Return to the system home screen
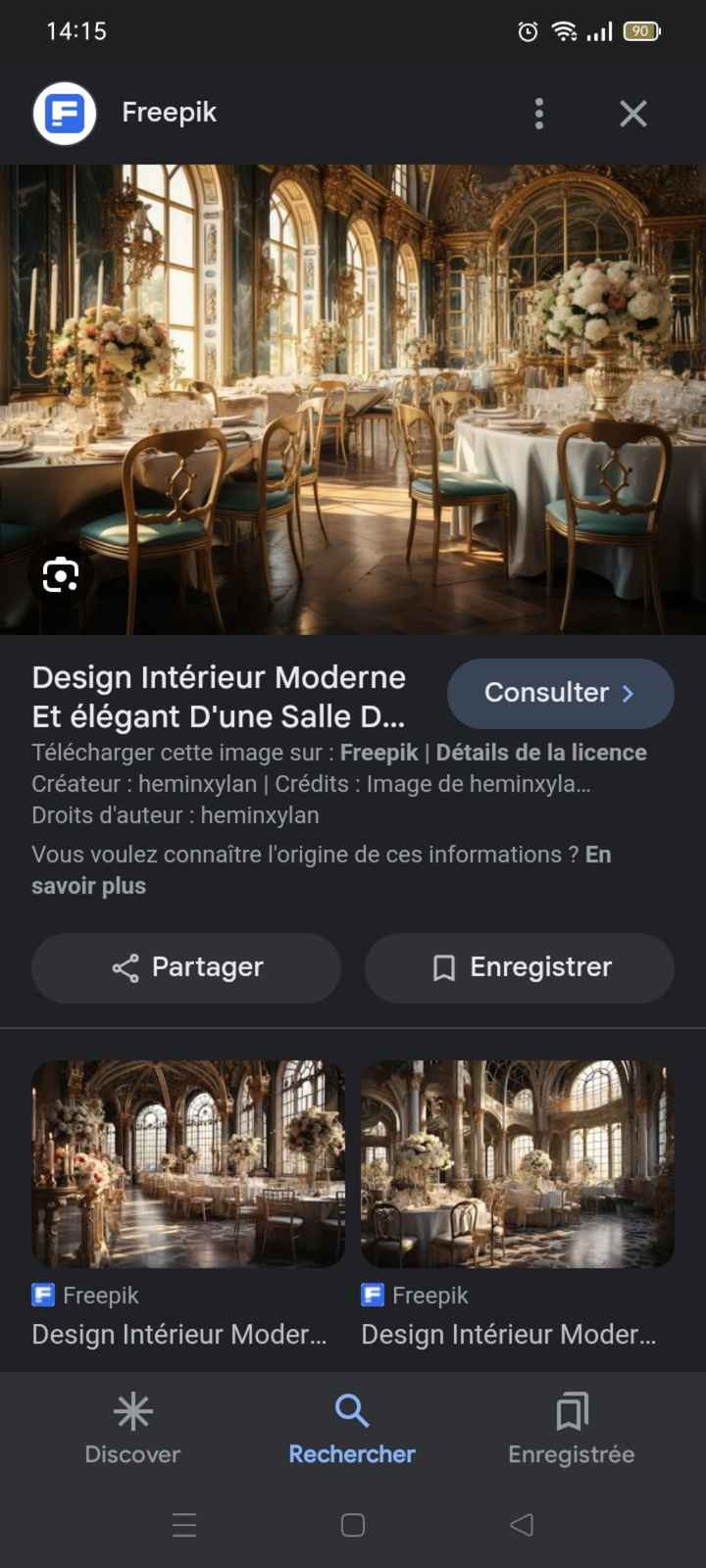The height and width of the screenshot is (1568, 706). (353, 1525)
